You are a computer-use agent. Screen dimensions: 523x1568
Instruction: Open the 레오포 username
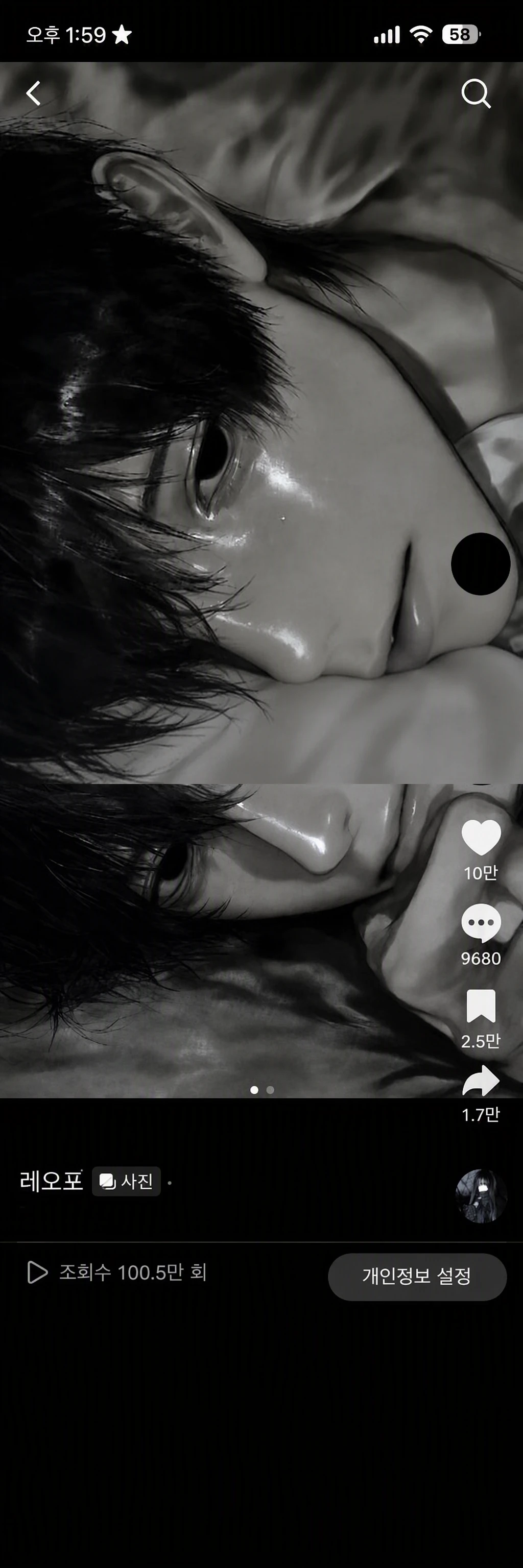(x=51, y=1180)
